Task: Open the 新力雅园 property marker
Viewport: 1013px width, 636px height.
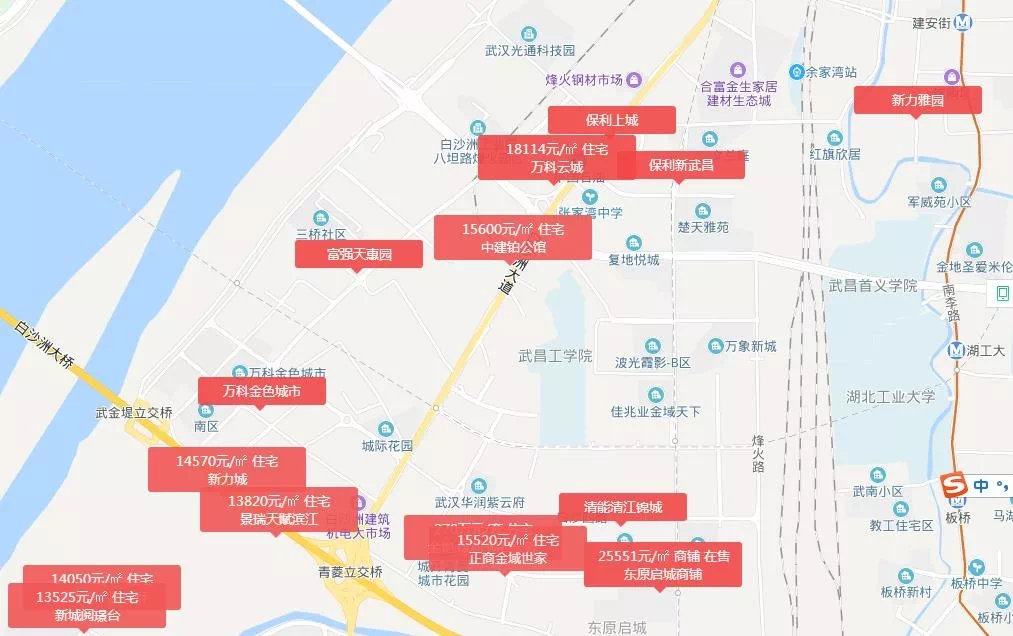Action: (917, 100)
